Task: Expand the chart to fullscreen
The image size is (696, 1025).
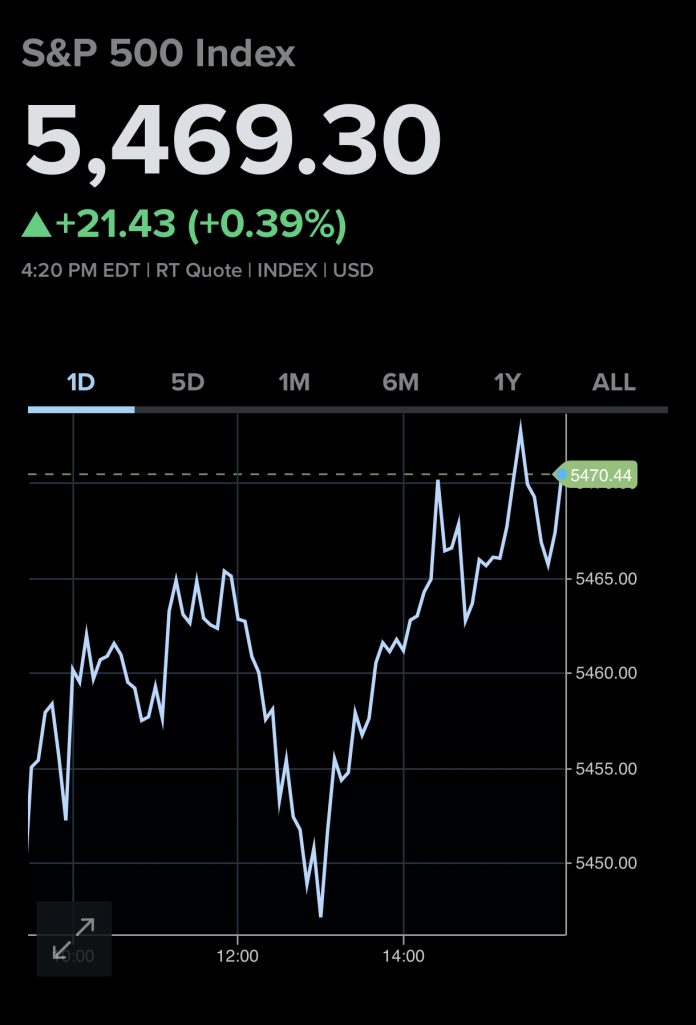Action: click(x=74, y=938)
